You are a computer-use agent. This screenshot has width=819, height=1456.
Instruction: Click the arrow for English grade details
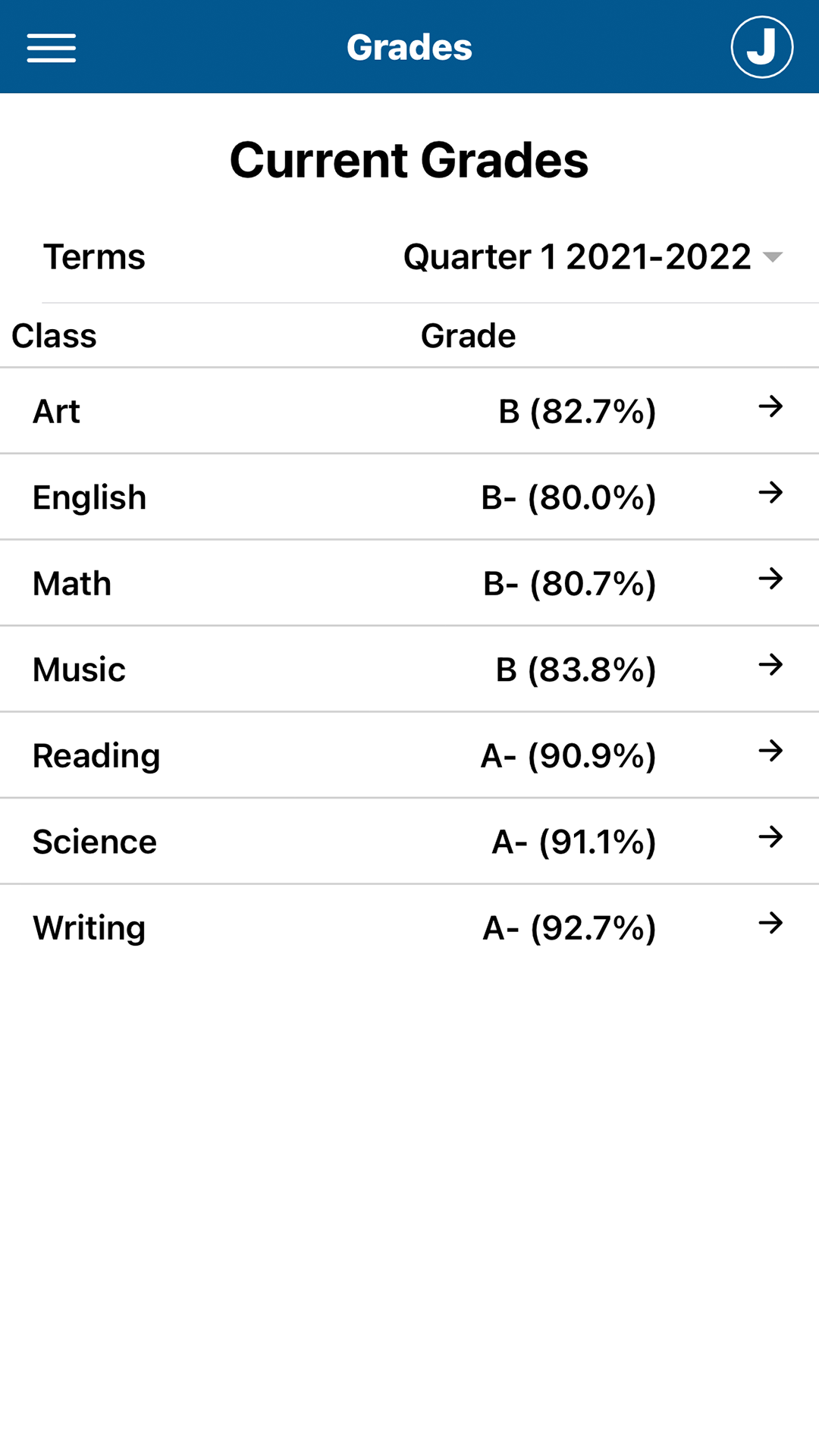[771, 494]
